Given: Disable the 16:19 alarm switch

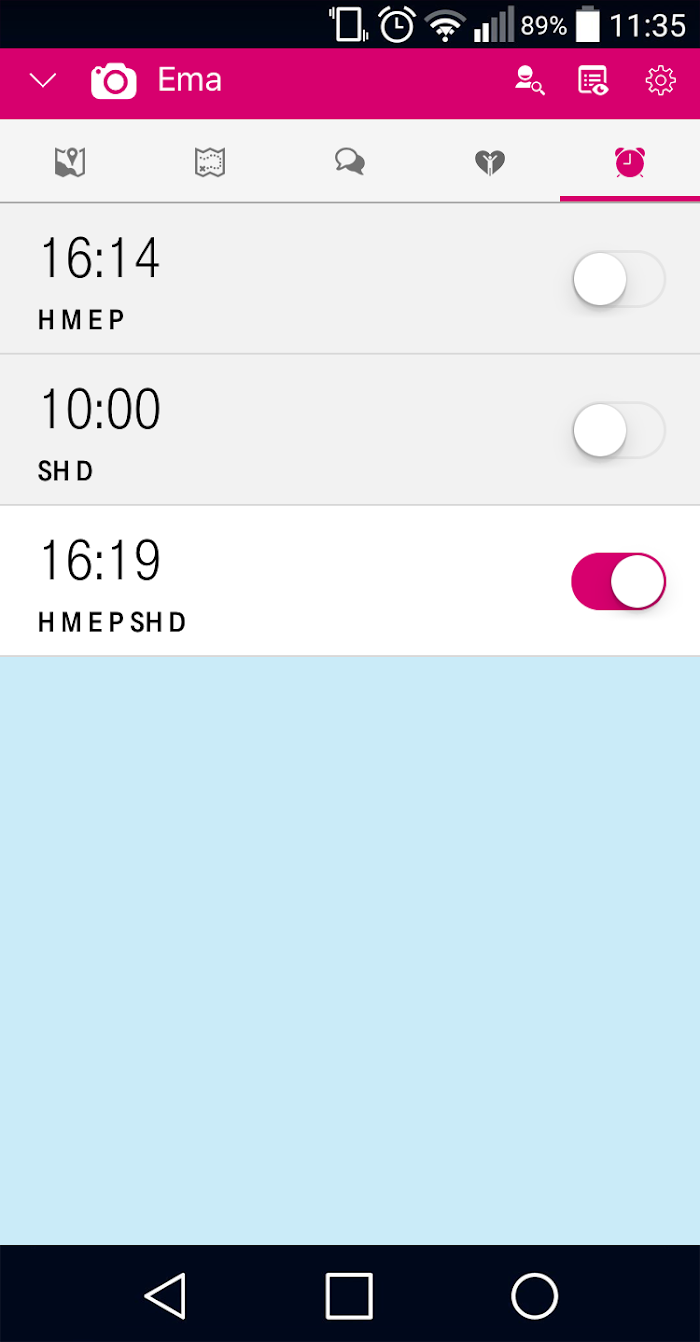Looking at the screenshot, I should [x=618, y=581].
